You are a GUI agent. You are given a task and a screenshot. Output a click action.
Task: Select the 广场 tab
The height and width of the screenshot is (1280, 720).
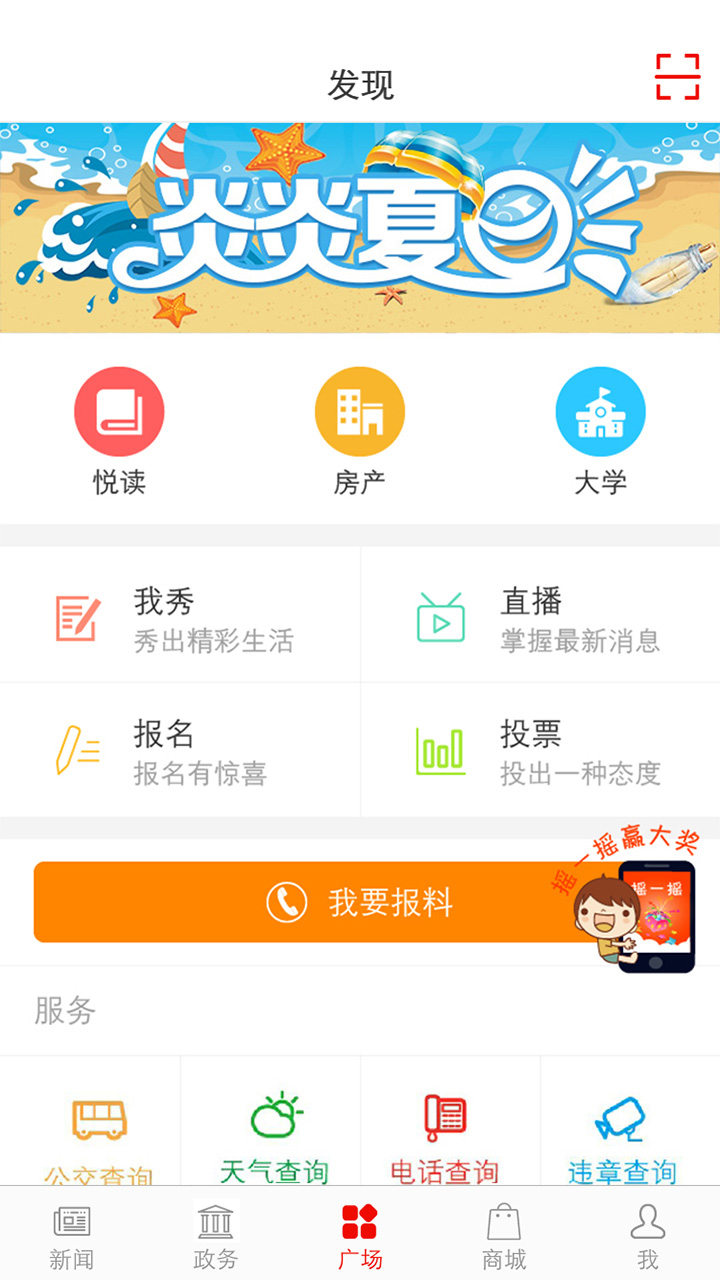[360, 1236]
